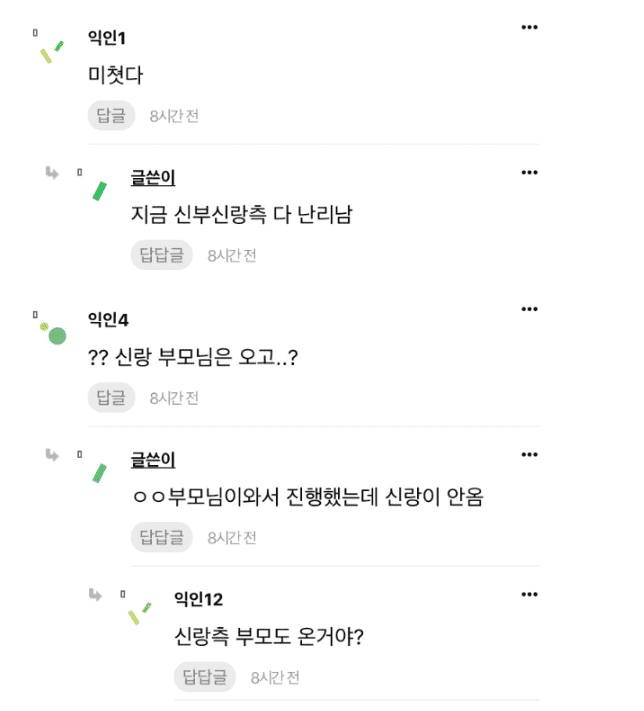Screen dimensions: 644x711
Task: Open overflow menu on 익인1's comment
Action: [x=529, y=28]
